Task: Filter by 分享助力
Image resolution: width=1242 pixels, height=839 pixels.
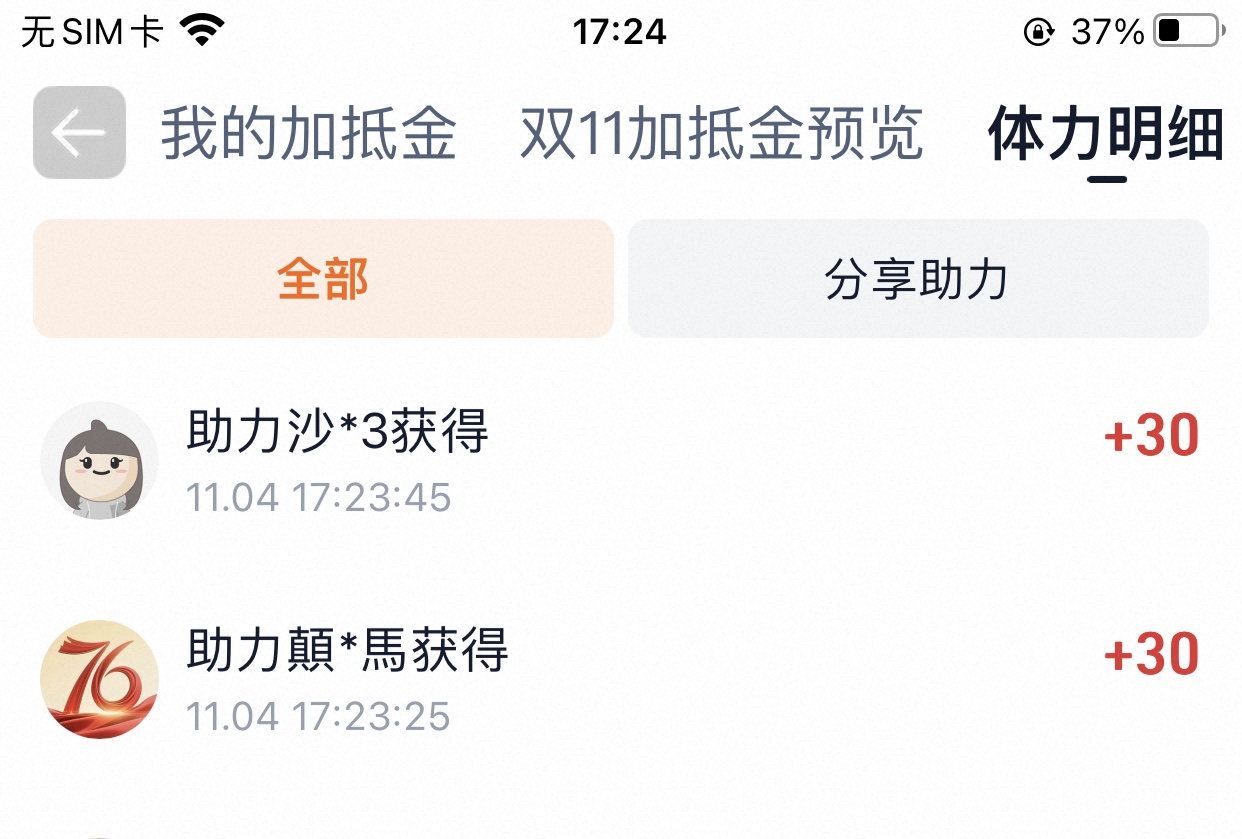Action: (x=917, y=279)
